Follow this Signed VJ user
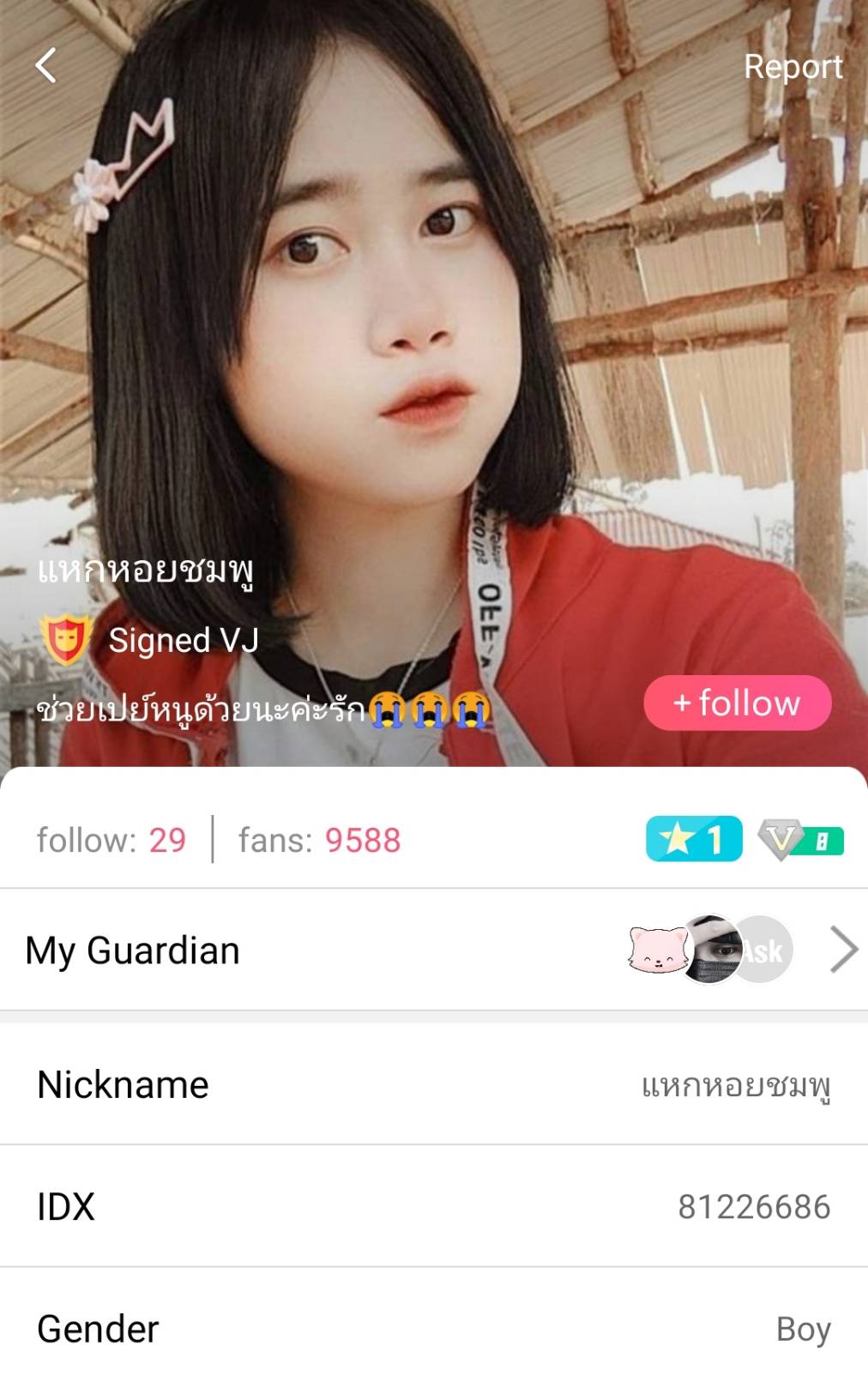 [737, 703]
